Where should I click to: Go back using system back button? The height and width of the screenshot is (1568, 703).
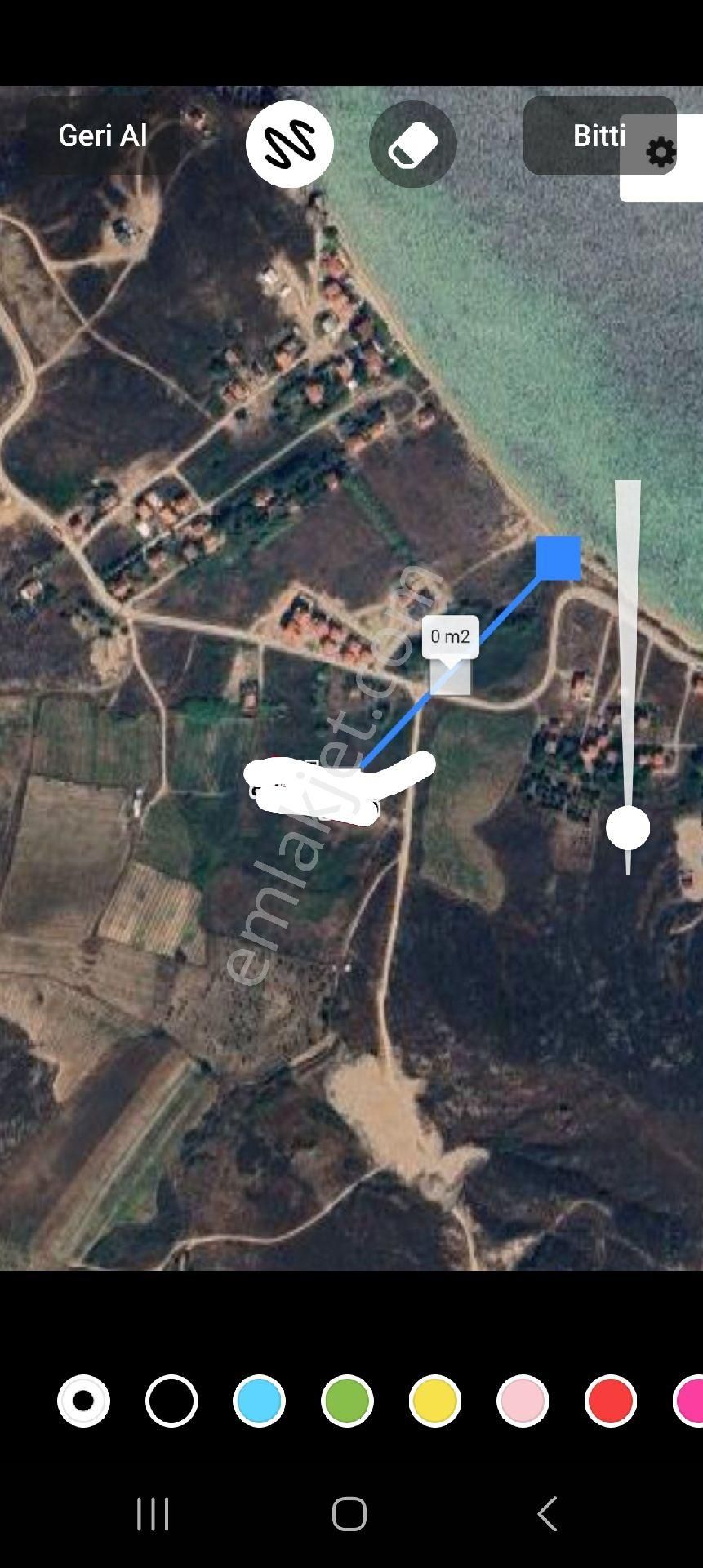coord(547,1513)
